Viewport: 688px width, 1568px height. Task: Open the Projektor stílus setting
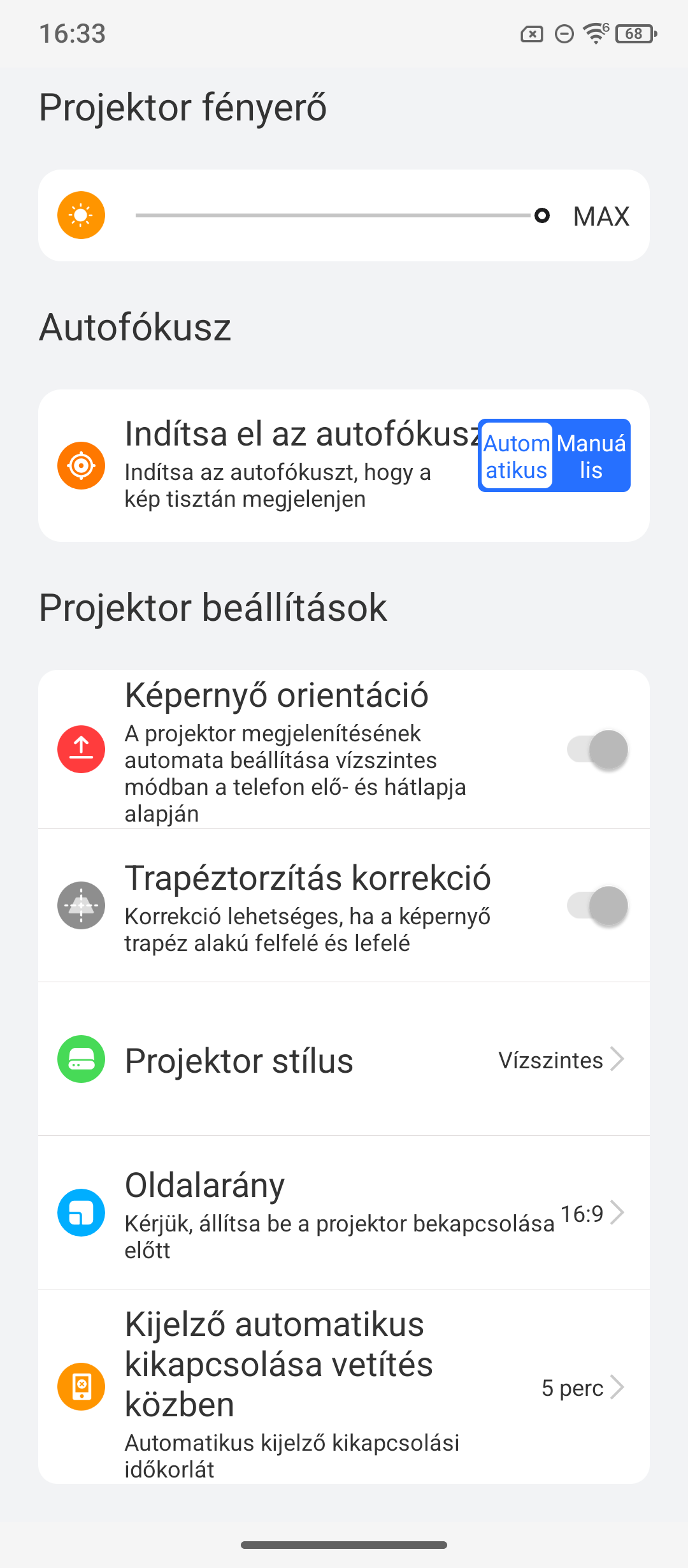(344, 1059)
